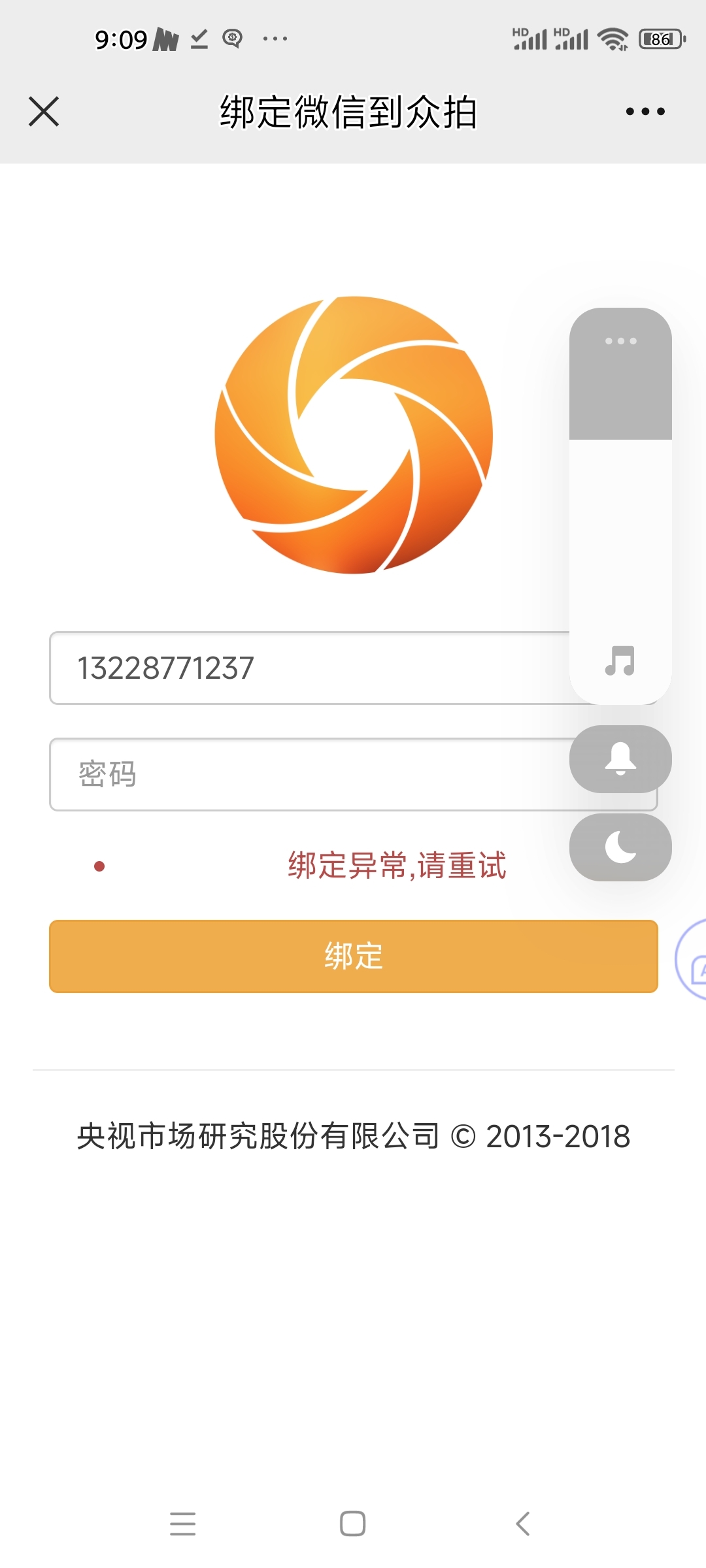Open recent apps from navigation bar

tap(182, 1524)
